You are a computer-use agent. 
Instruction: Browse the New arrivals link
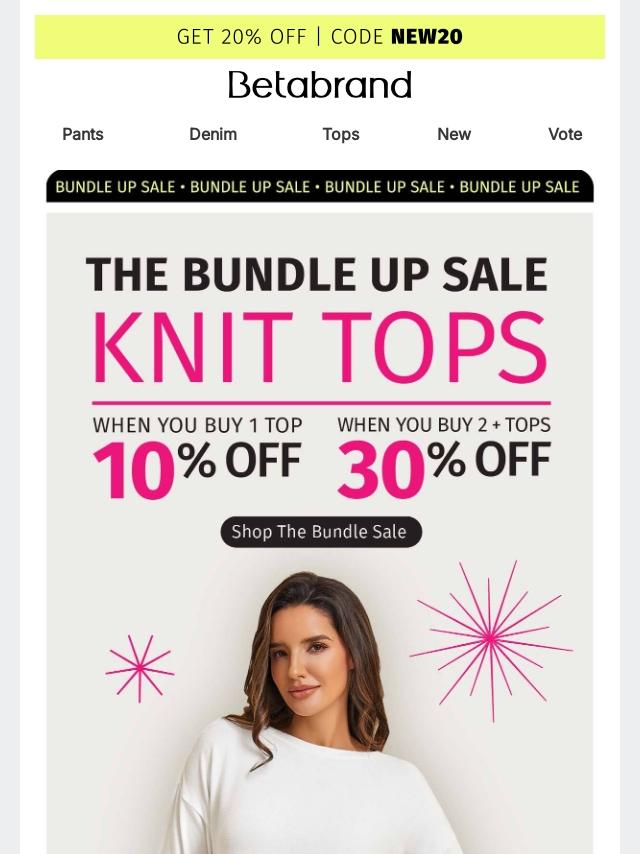pyautogui.click(x=454, y=134)
